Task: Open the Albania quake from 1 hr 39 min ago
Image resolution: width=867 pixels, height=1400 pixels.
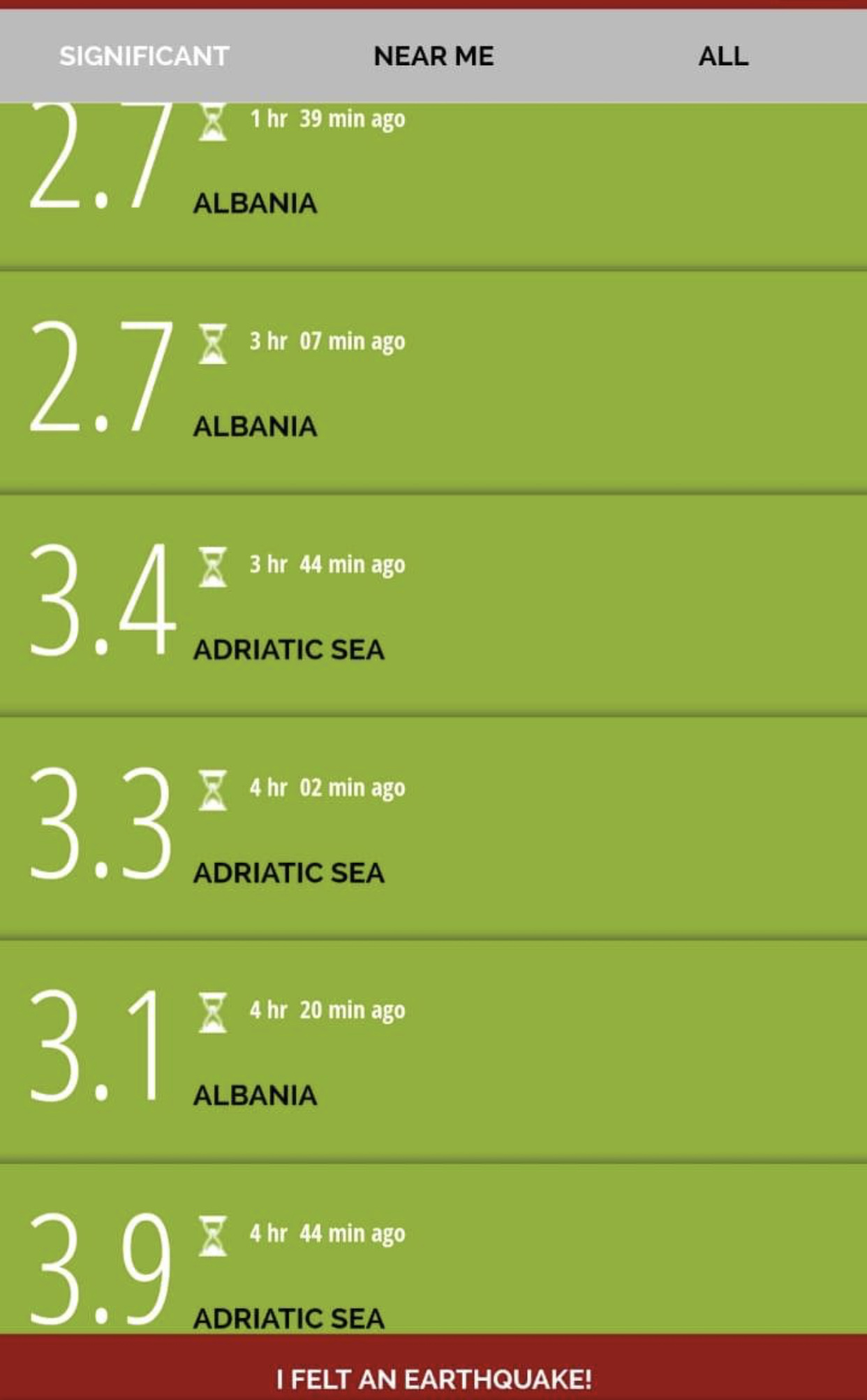Action: [433, 185]
